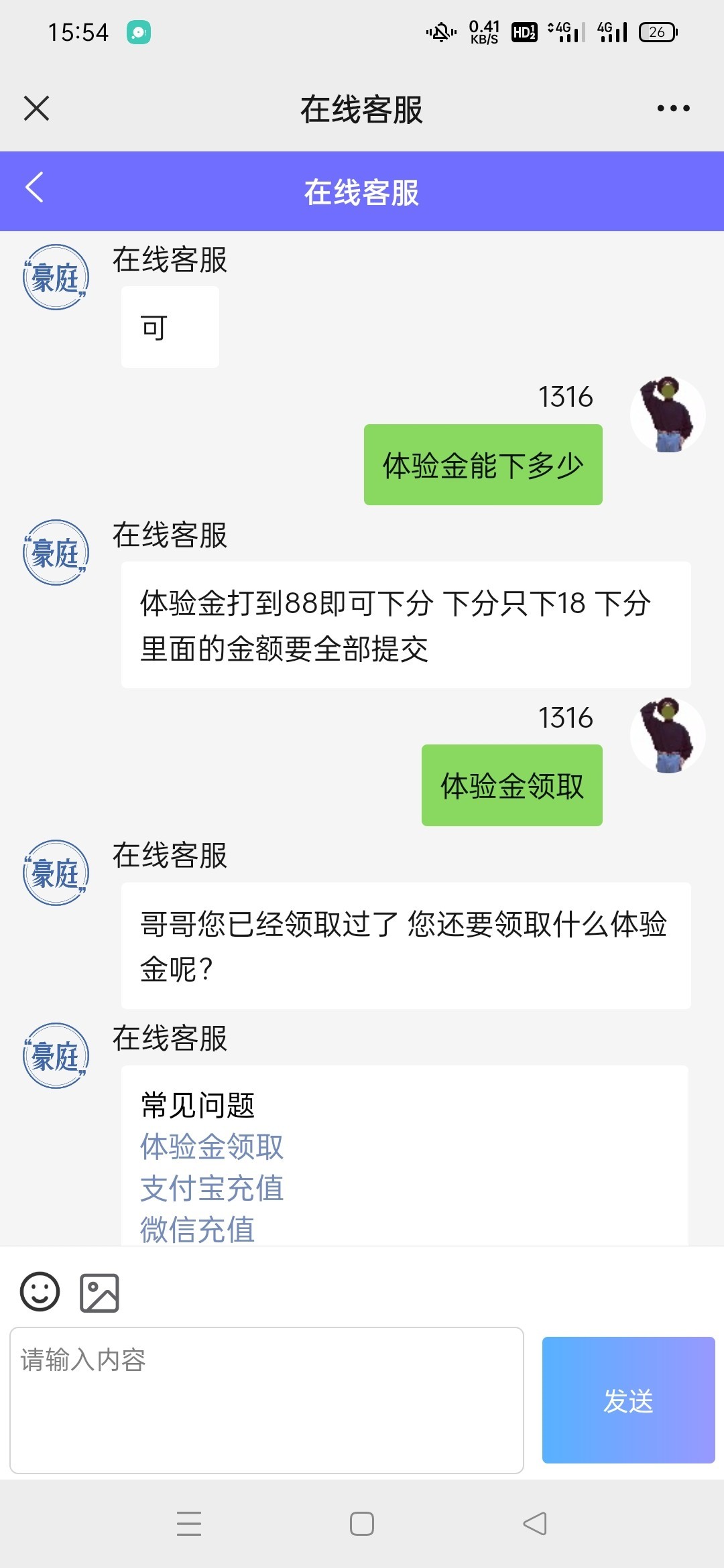Open recent apps from navigation bar

(189, 1524)
